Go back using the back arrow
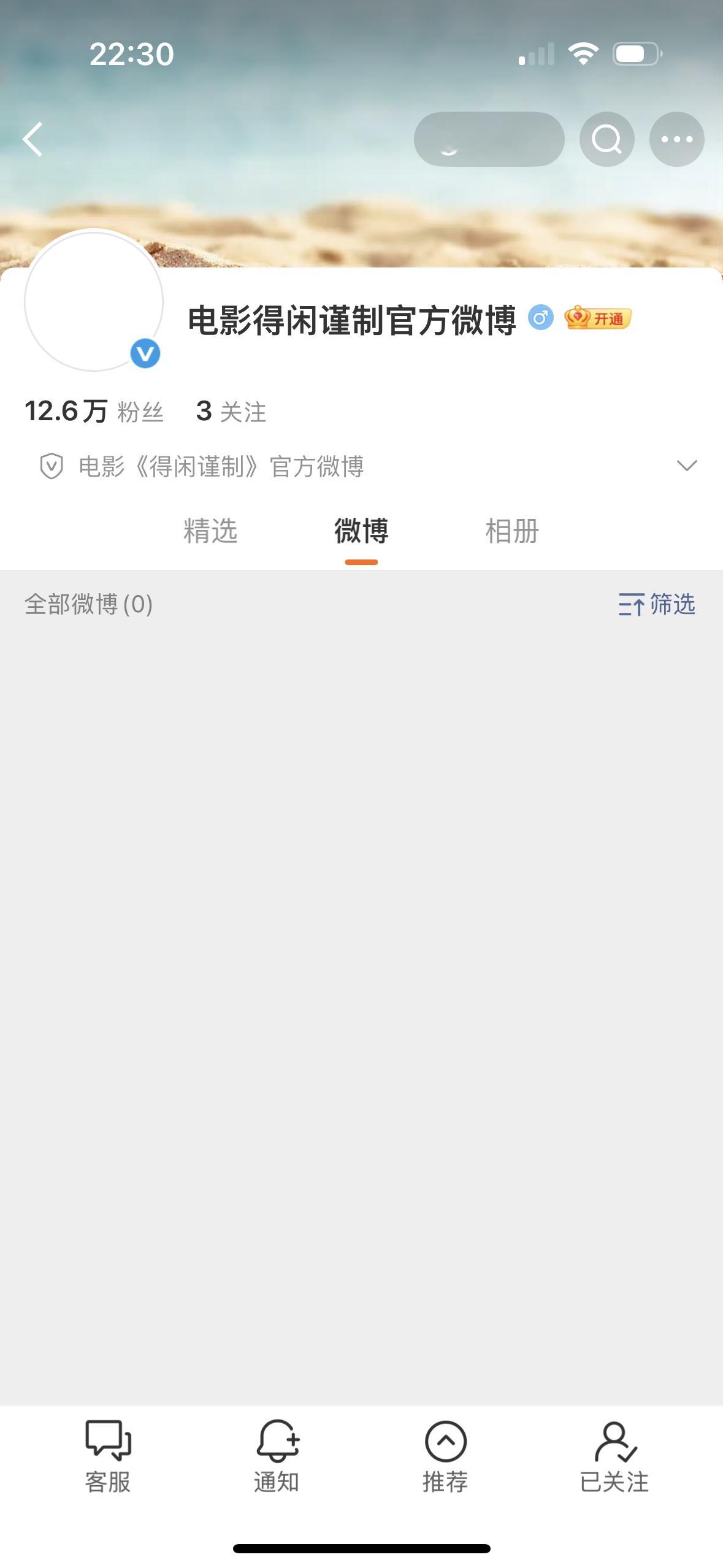The image size is (723, 1568). [34, 140]
